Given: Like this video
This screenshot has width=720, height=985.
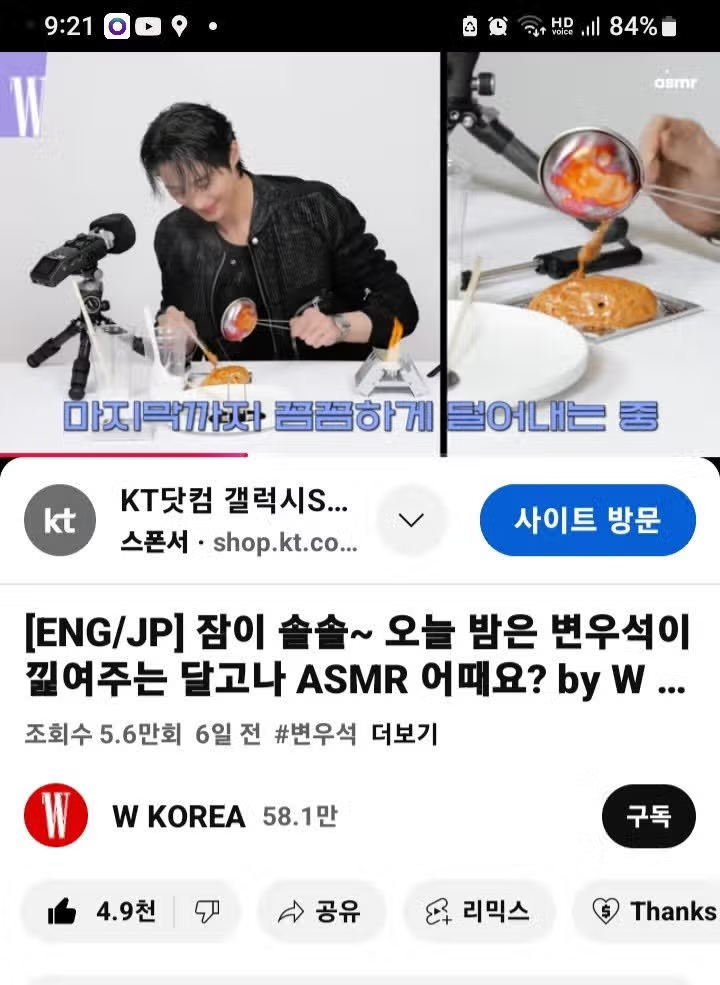Looking at the screenshot, I should (100, 911).
